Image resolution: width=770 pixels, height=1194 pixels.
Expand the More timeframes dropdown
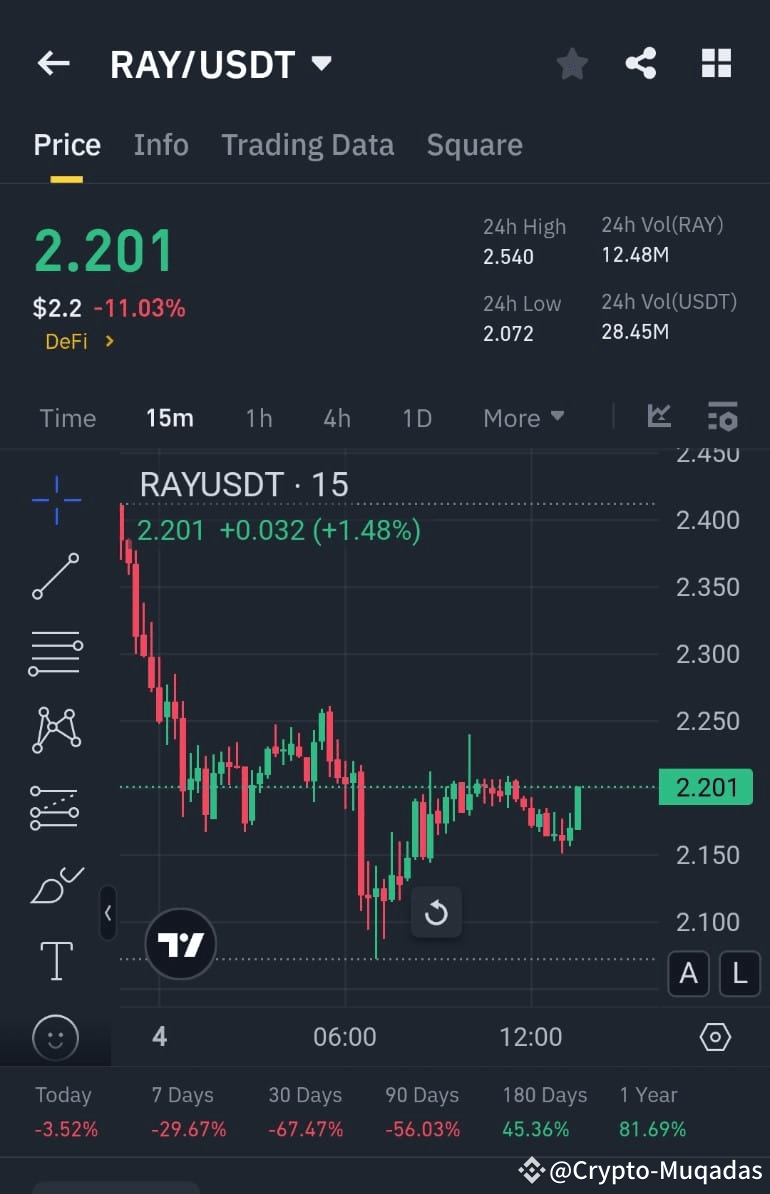click(x=523, y=418)
